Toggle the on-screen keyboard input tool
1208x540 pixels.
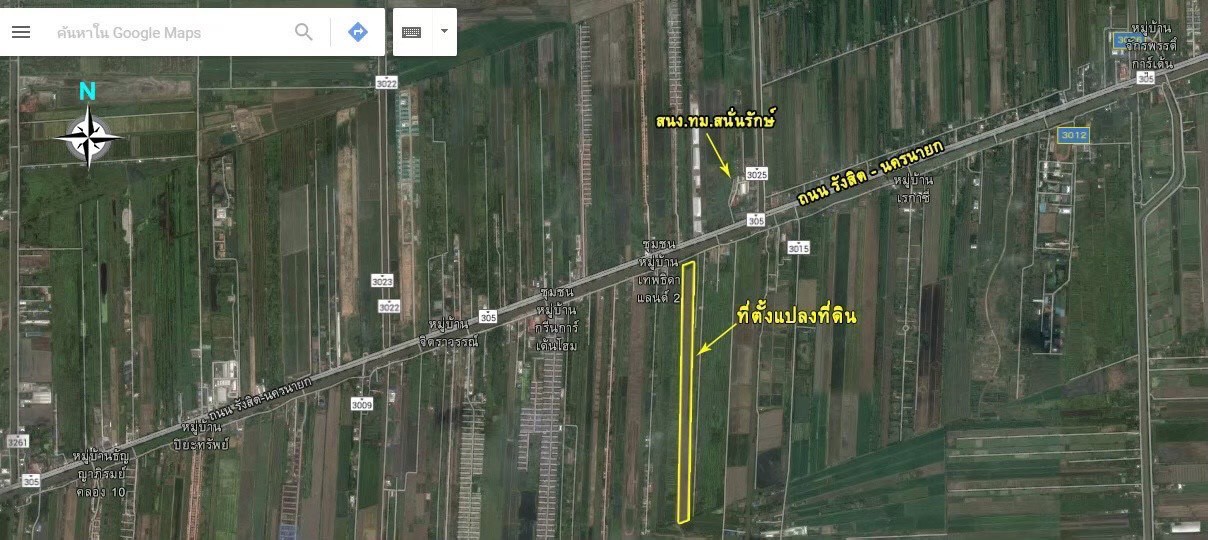pyautogui.click(x=411, y=32)
